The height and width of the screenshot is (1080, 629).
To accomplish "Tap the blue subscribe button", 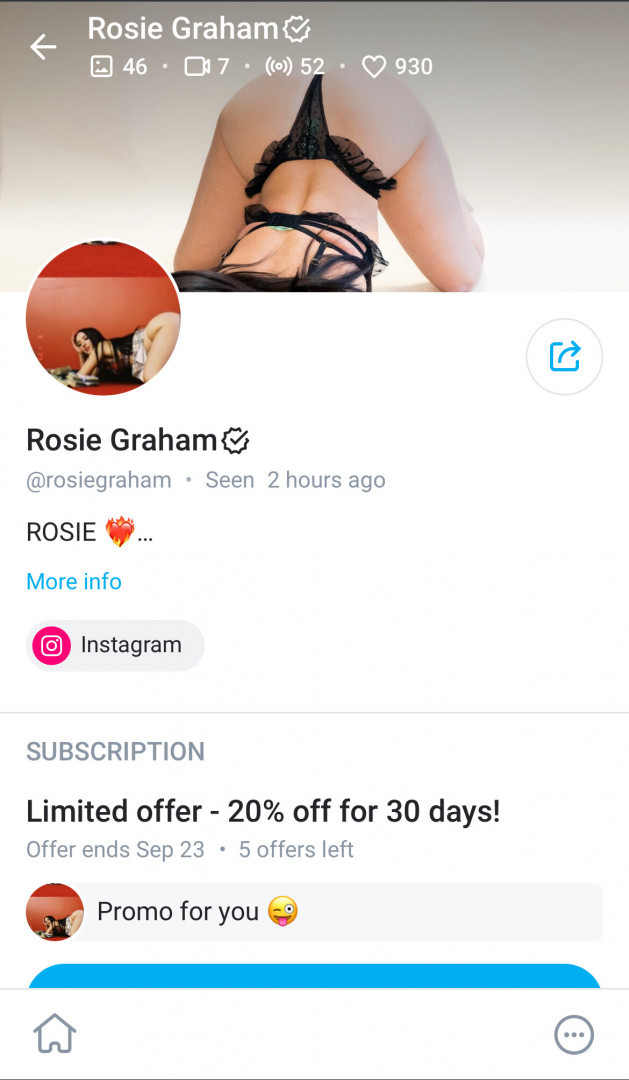I will pos(314,977).
